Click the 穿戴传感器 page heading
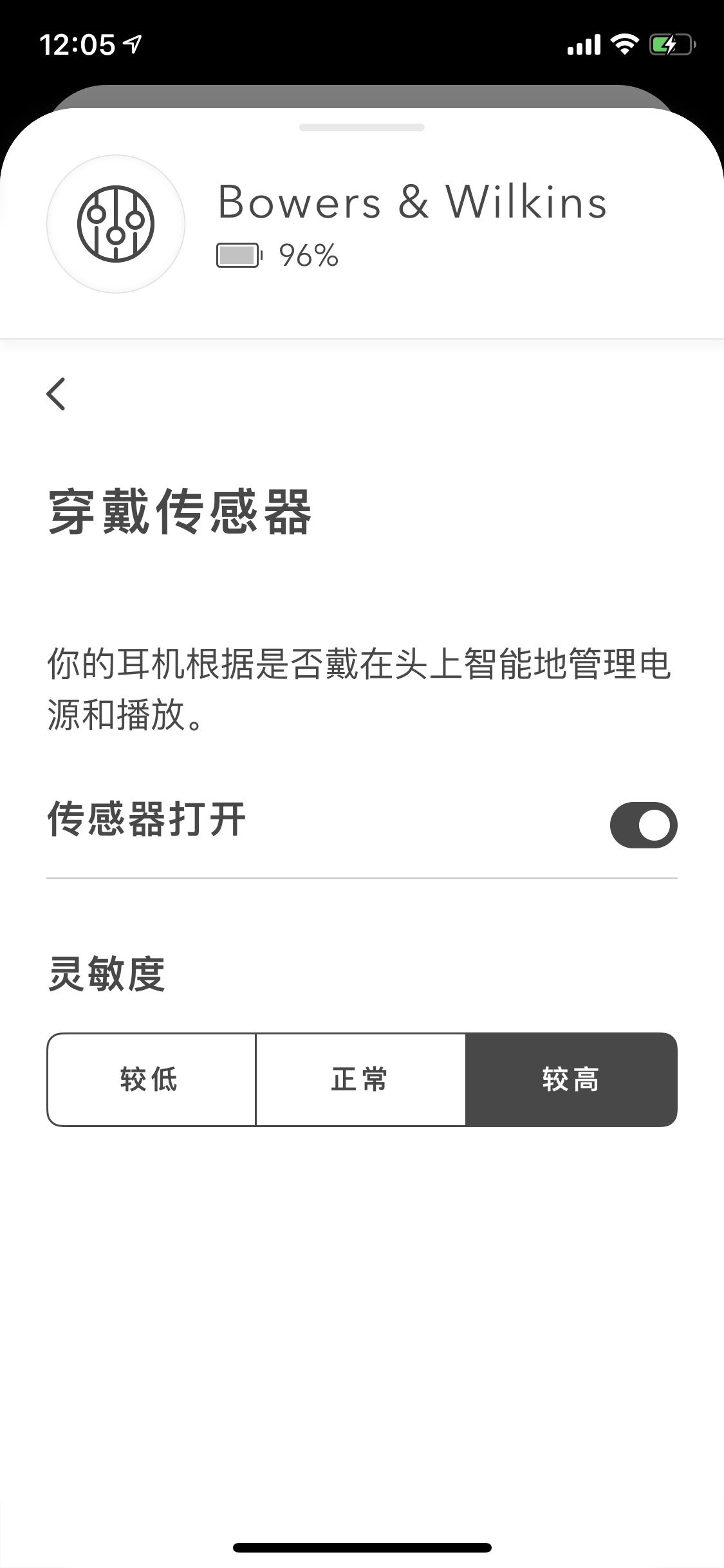This screenshot has width=724, height=1568. pyautogui.click(x=180, y=512)
